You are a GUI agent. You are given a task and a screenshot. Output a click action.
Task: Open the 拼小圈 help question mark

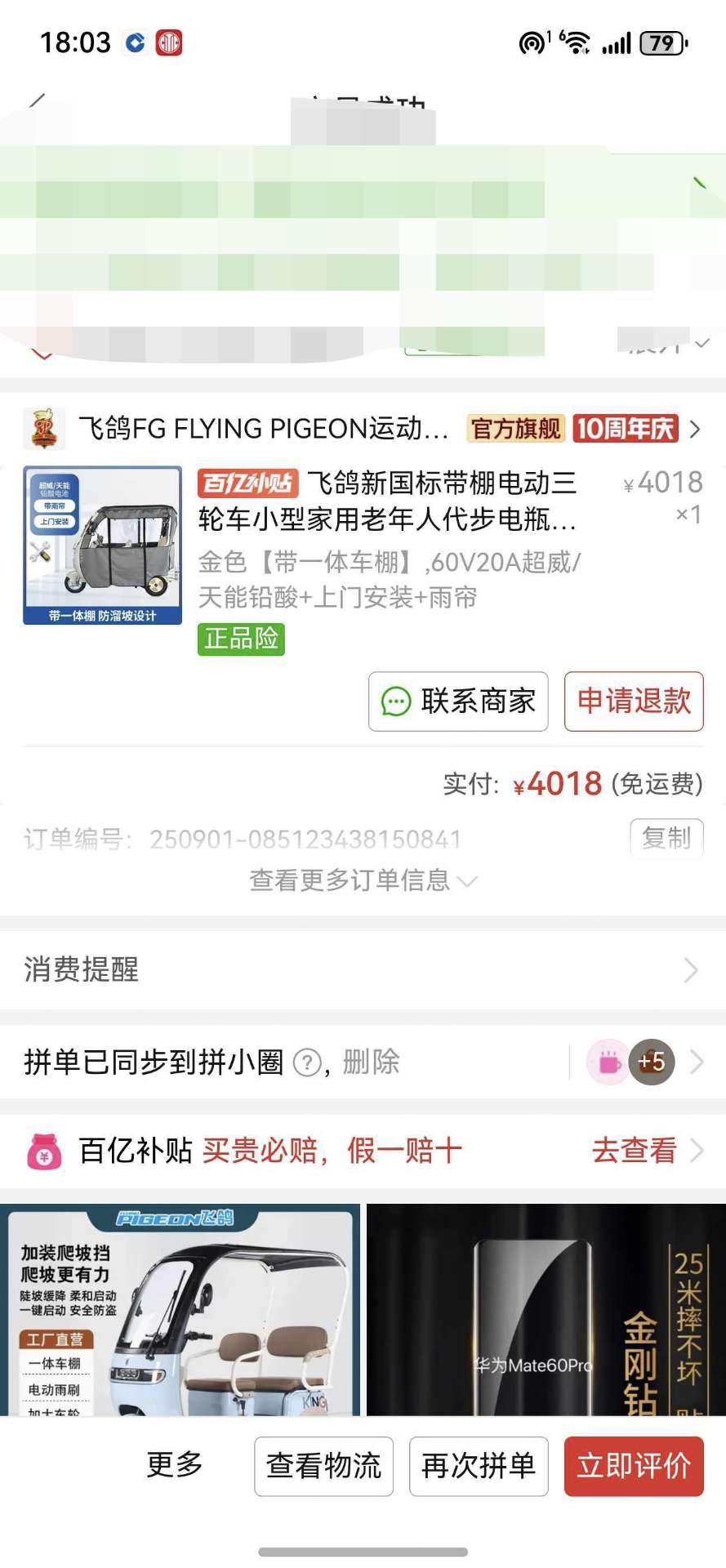click(x=307, y=1063)
